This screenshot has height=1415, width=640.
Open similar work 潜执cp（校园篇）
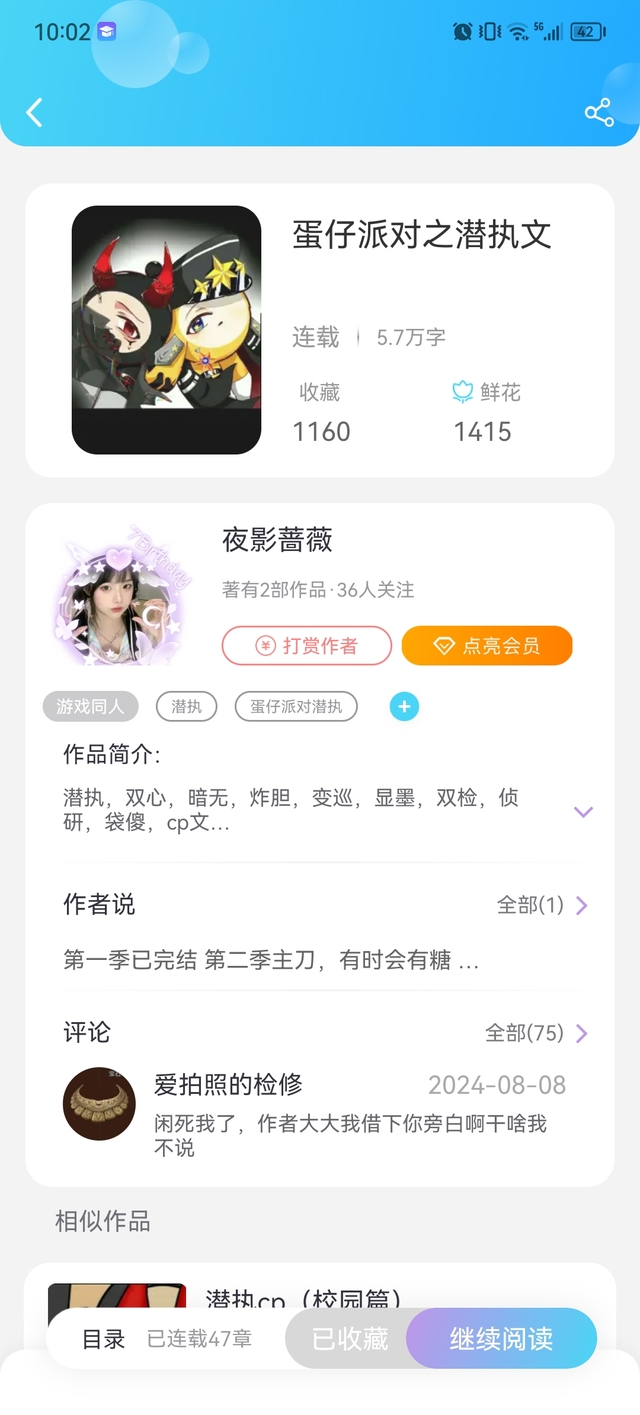pyautogui.click(x=304, y=1299)
